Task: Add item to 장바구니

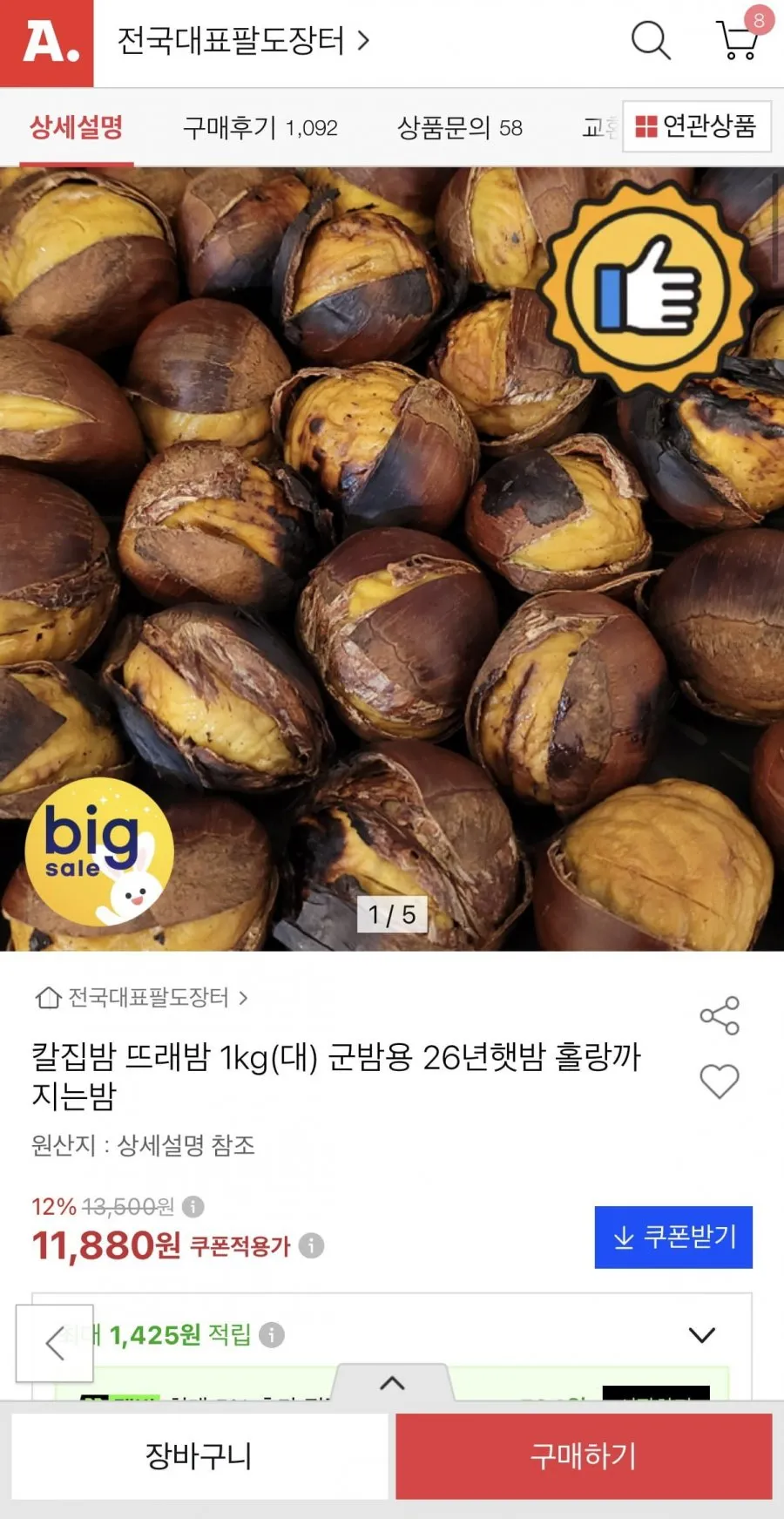Action: [199, 1455]
